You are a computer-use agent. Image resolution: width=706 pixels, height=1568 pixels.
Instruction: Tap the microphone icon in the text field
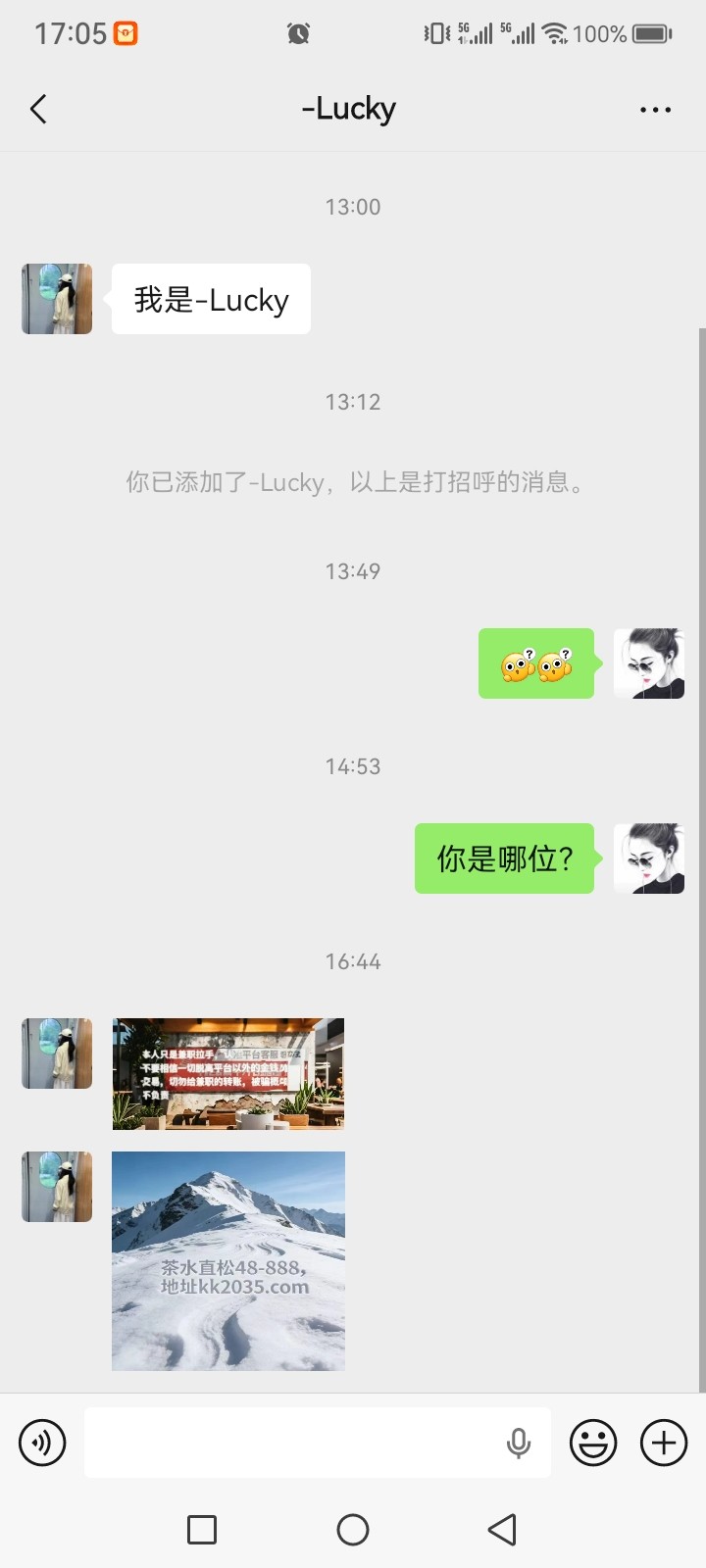tap(519, 1443)
